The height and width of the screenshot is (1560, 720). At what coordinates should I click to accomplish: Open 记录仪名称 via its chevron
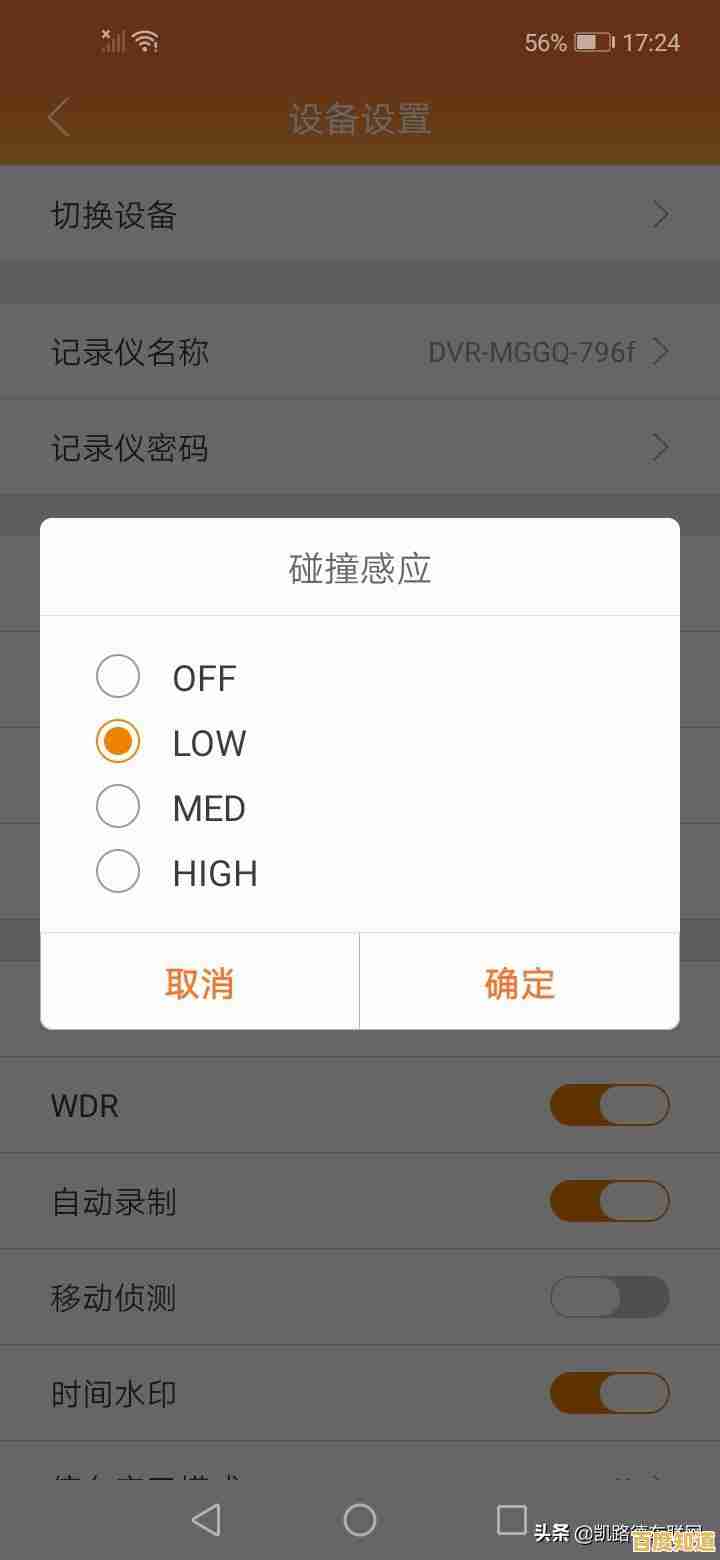(658, 351)
